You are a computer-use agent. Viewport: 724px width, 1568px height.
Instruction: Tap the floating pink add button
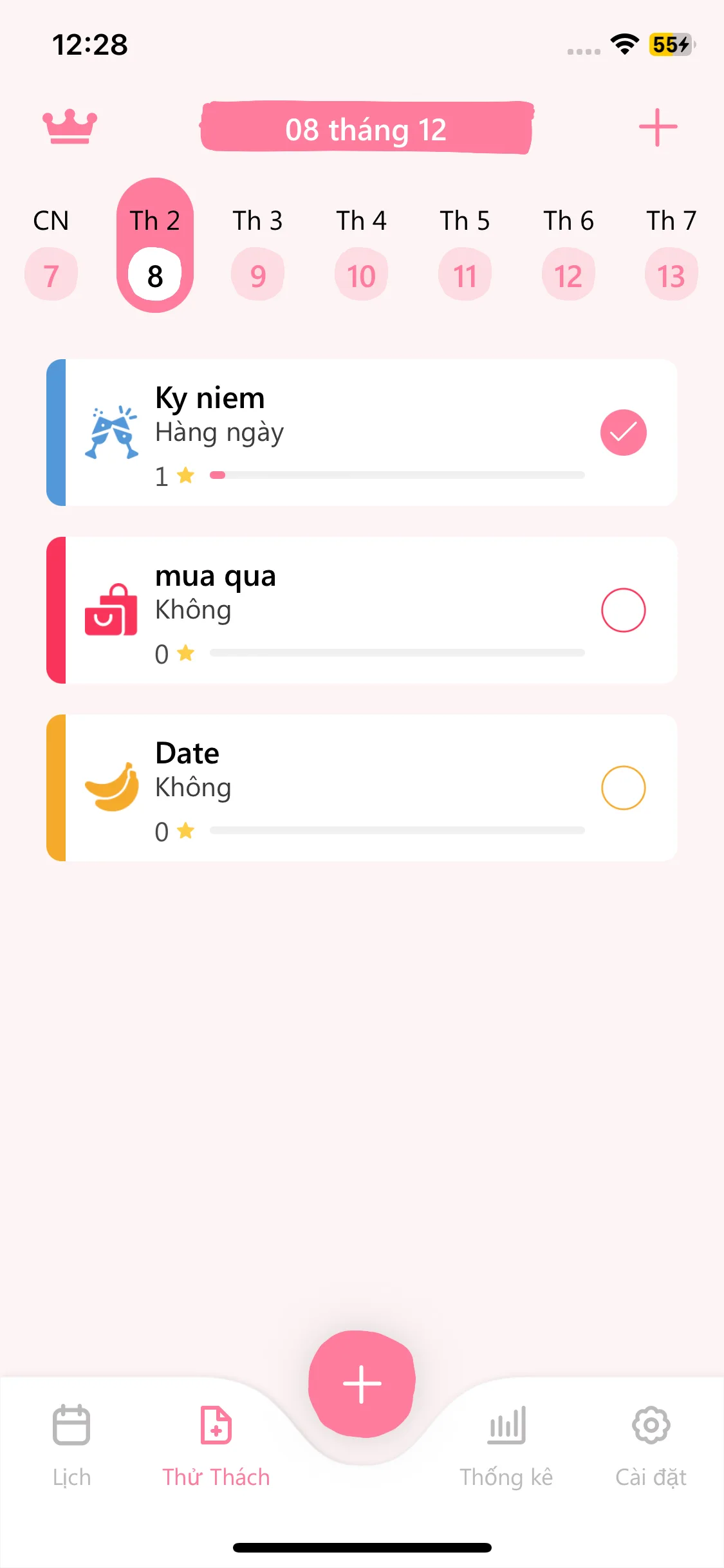tap(362, 1384)
